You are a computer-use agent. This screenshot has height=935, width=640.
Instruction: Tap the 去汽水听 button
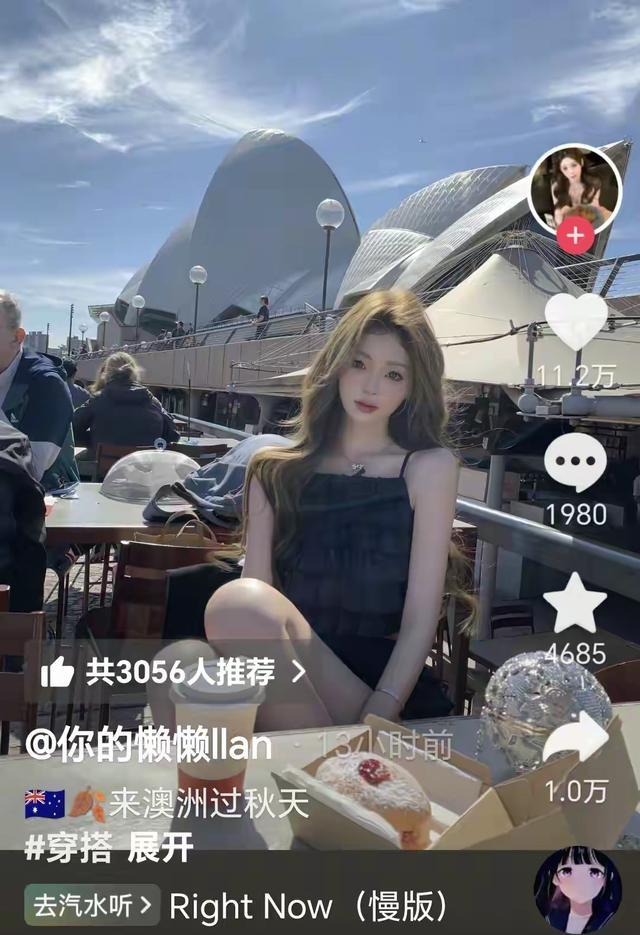(x=93, y=906)
